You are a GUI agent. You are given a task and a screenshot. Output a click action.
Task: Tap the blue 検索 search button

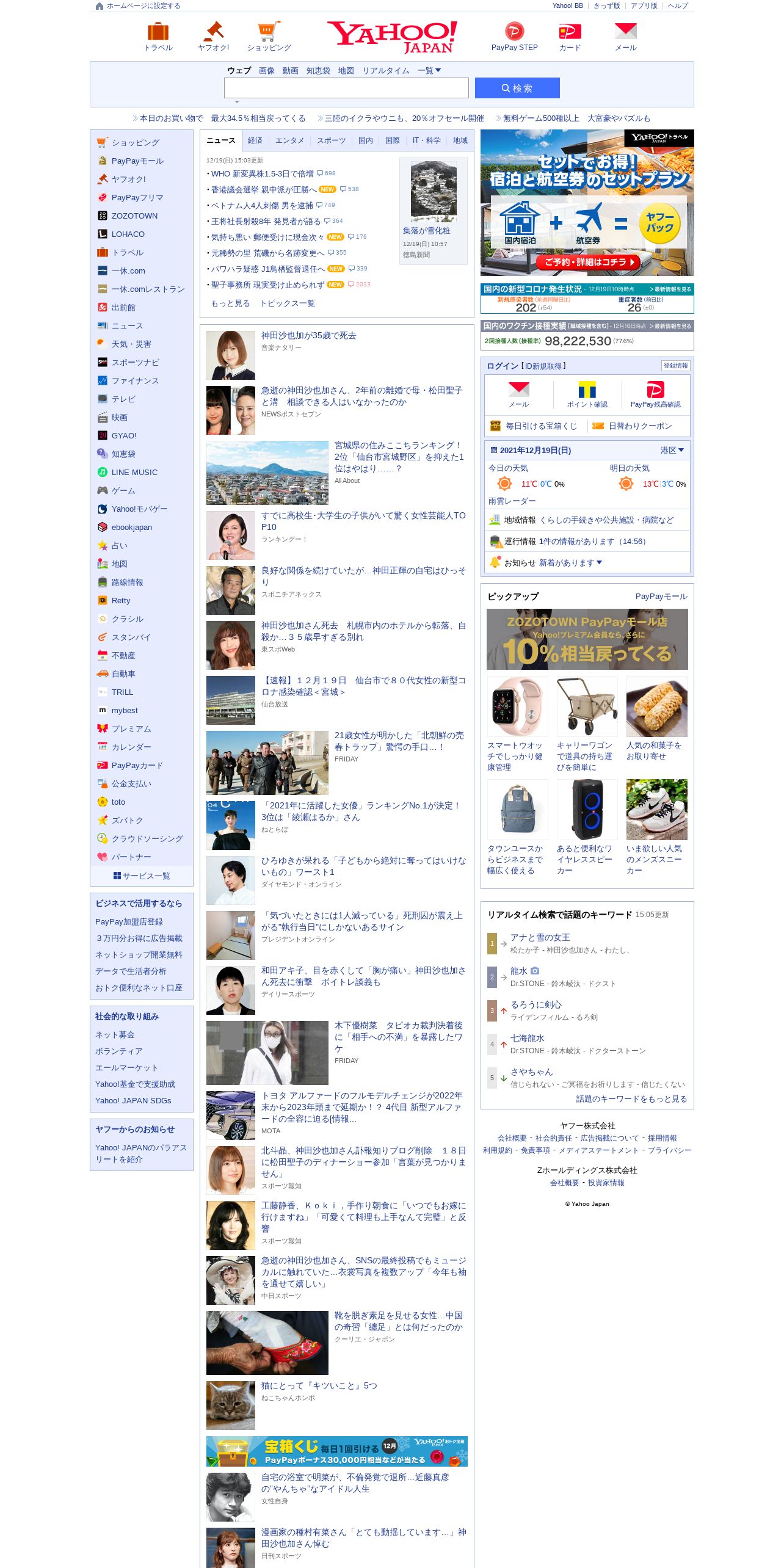pos(517,88)
